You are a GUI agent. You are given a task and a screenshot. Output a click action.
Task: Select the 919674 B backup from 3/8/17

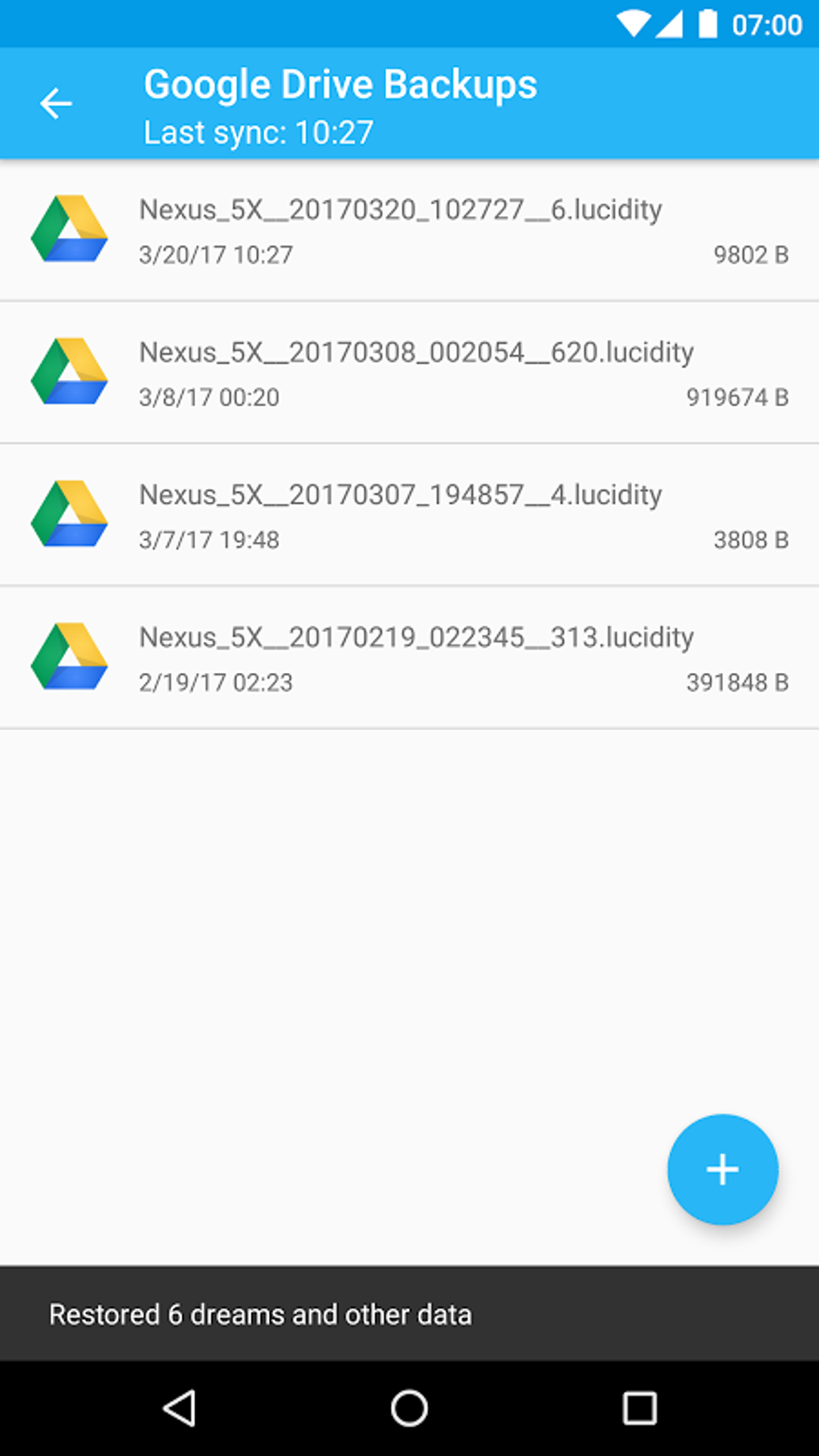pos(409,373)
